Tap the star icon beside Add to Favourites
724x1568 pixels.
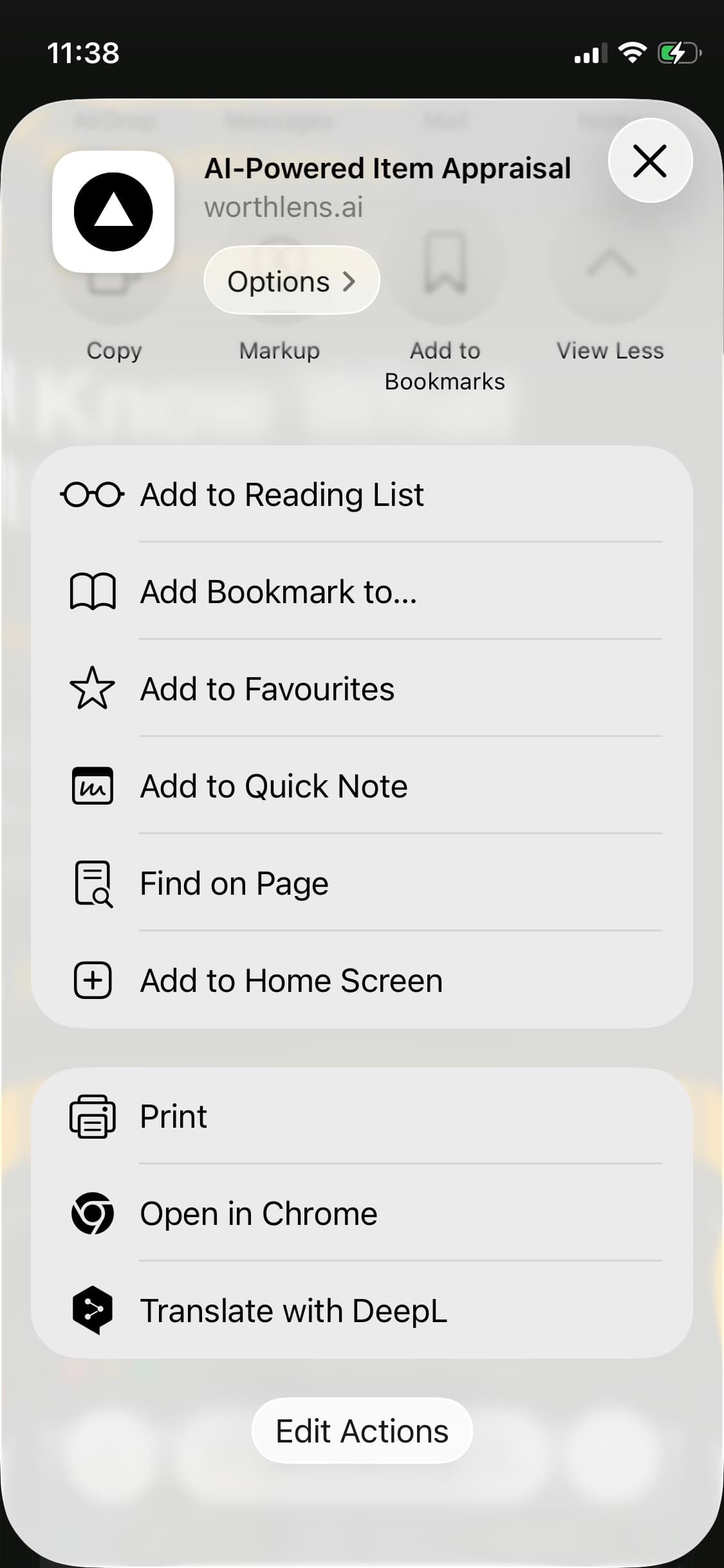pos(93,688)
